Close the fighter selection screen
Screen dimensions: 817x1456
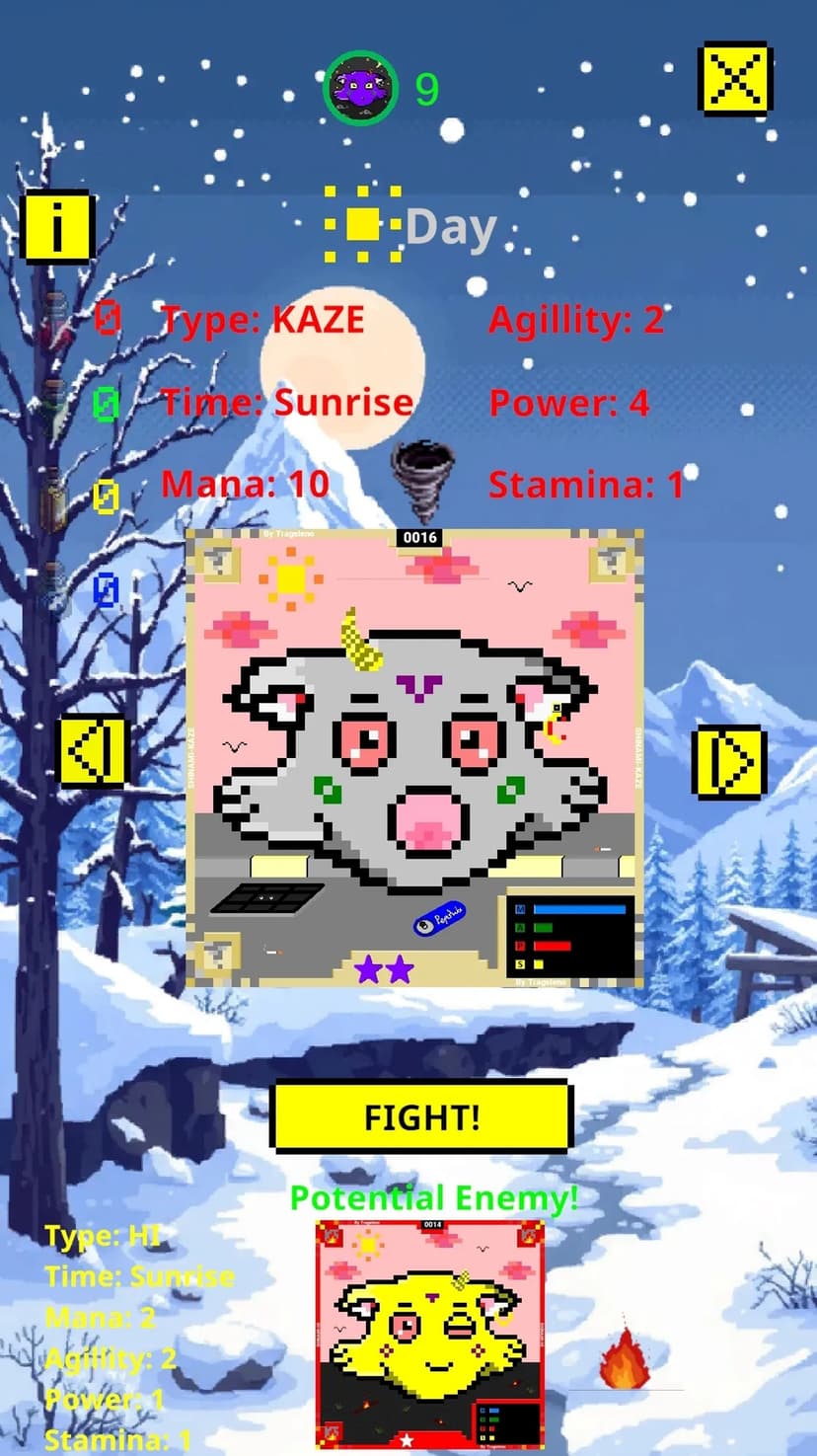[x=735, y=79]
